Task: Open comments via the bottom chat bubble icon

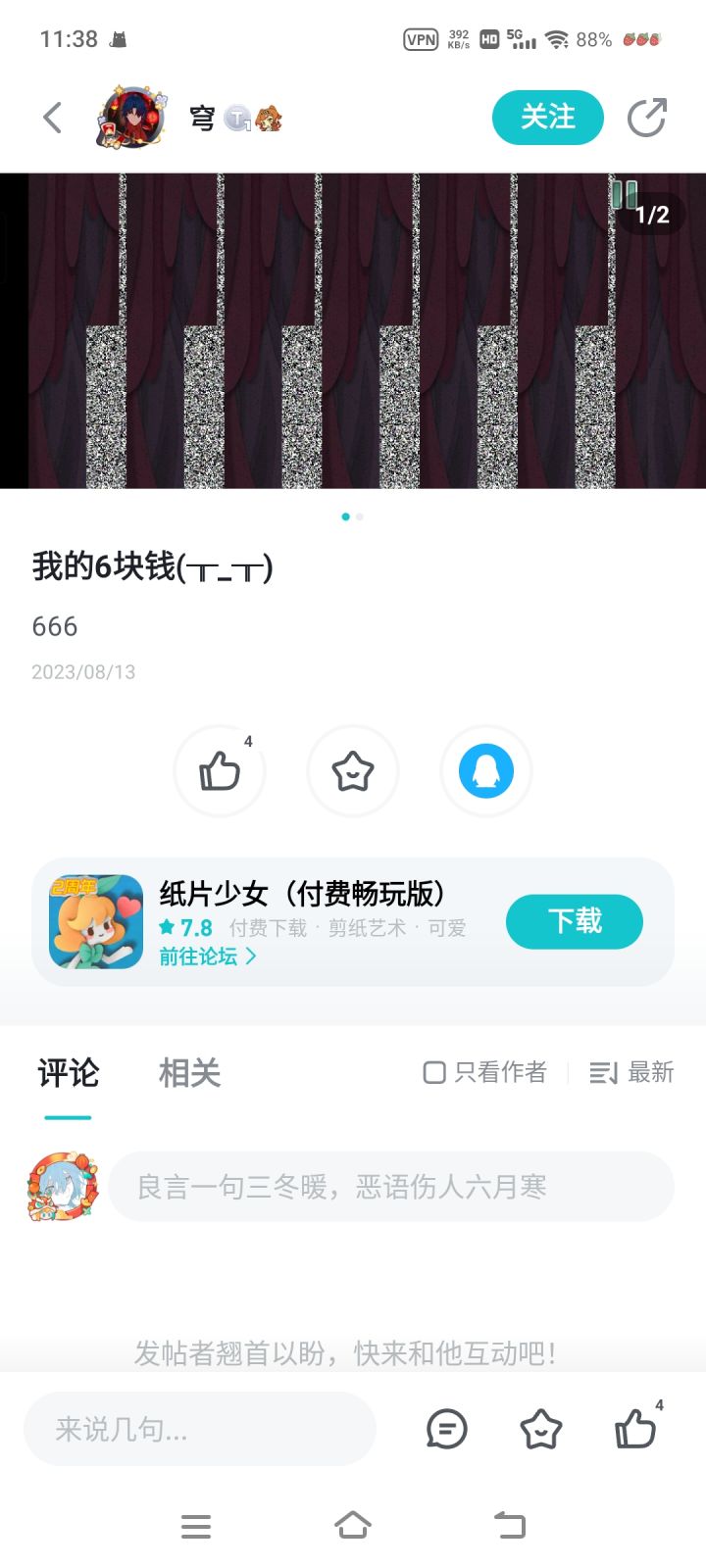Action: (446, 1429)
